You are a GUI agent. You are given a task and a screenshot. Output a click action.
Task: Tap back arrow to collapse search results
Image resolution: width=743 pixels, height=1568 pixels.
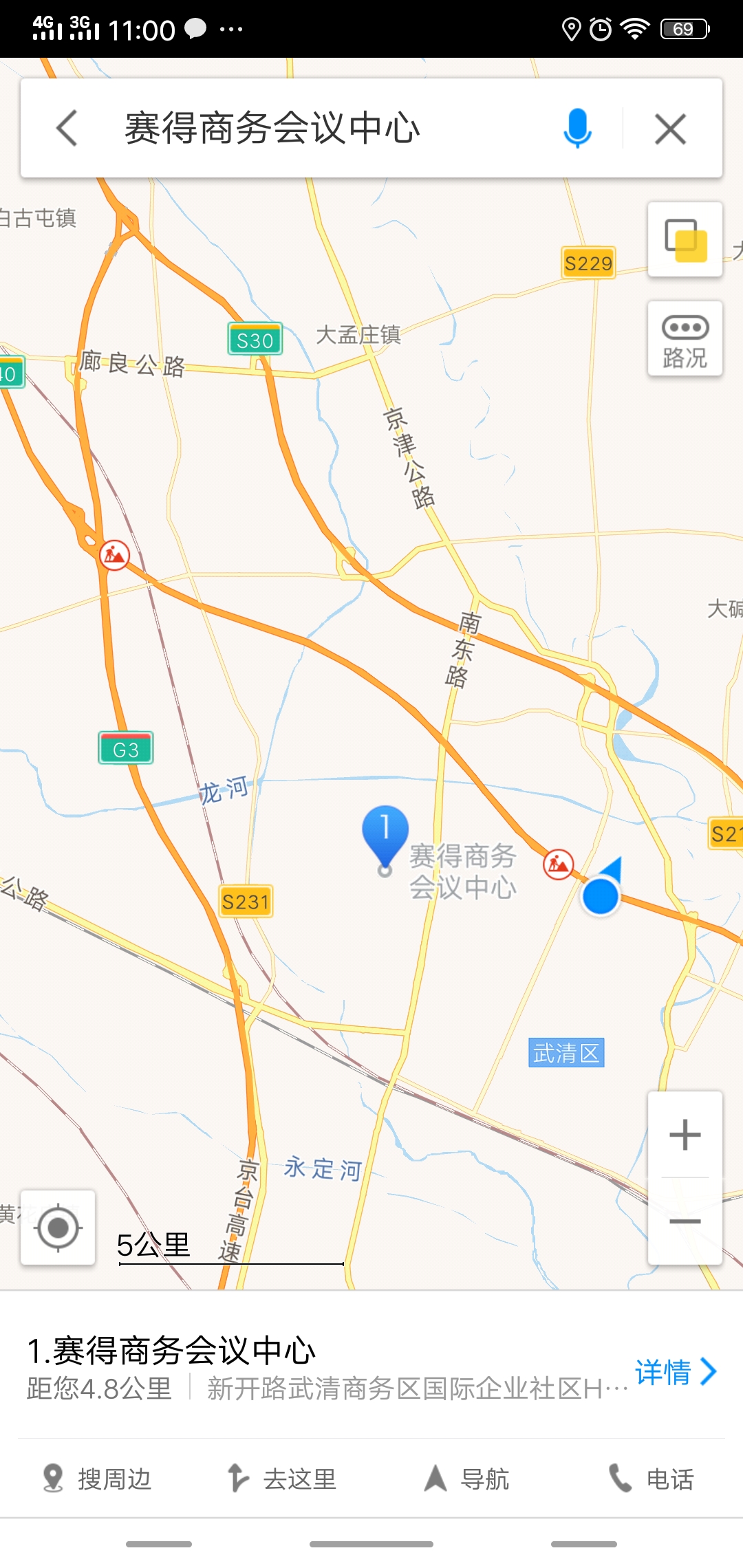click(67, 129)
